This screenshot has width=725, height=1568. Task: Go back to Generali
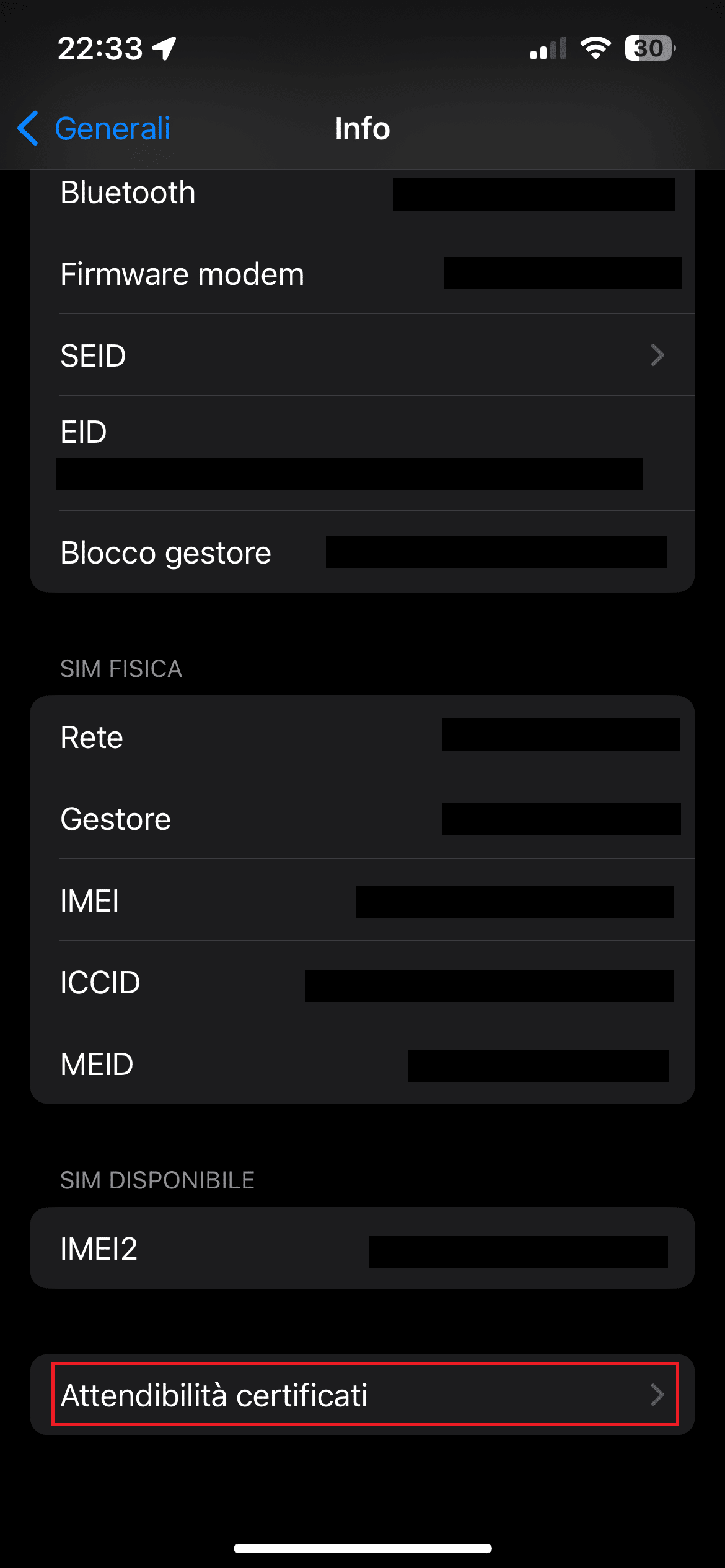tap(94, 129)
